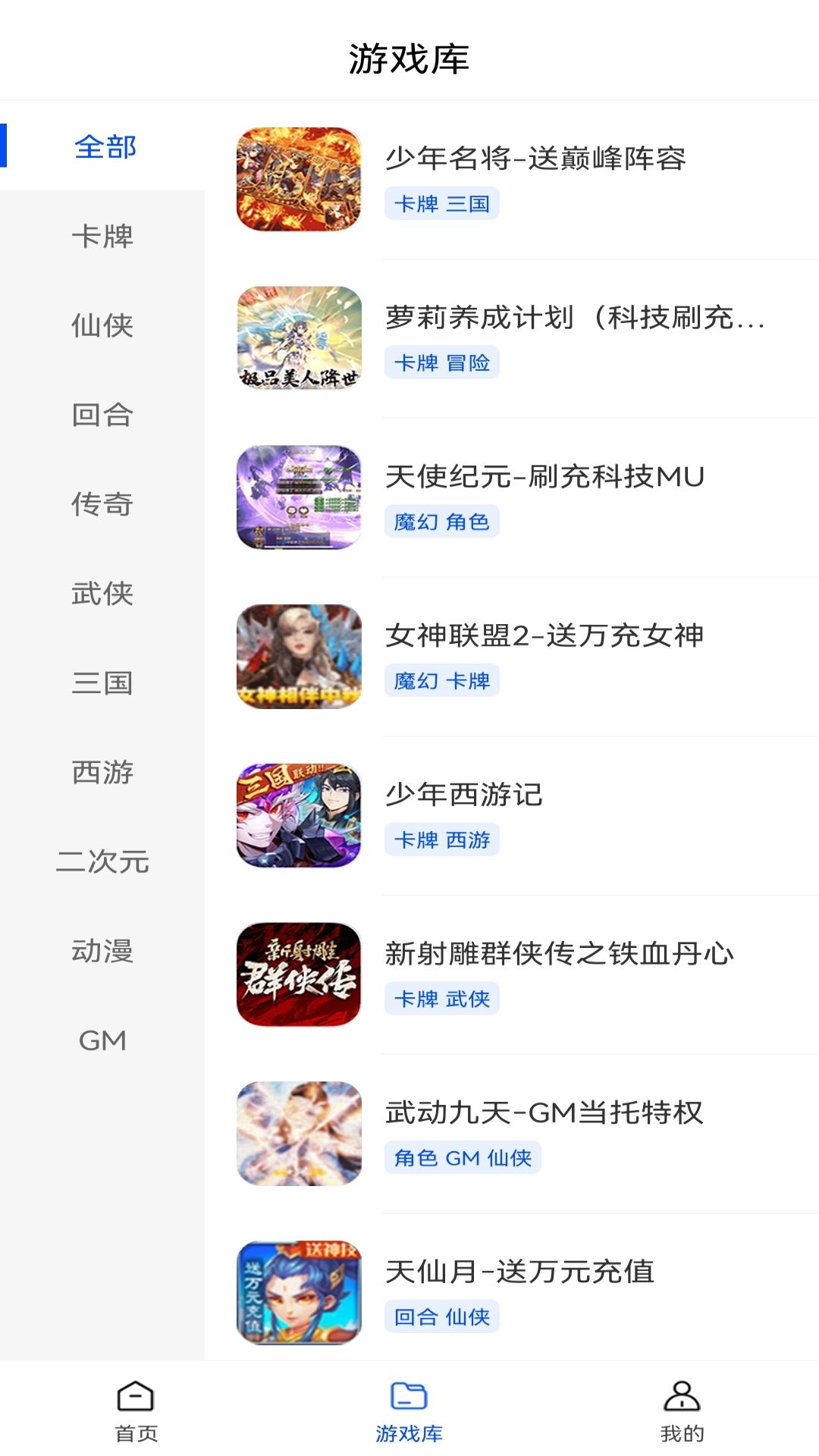Select the 卡牌 category
This screenshot has width=819, height=1456.
[102, 236]
